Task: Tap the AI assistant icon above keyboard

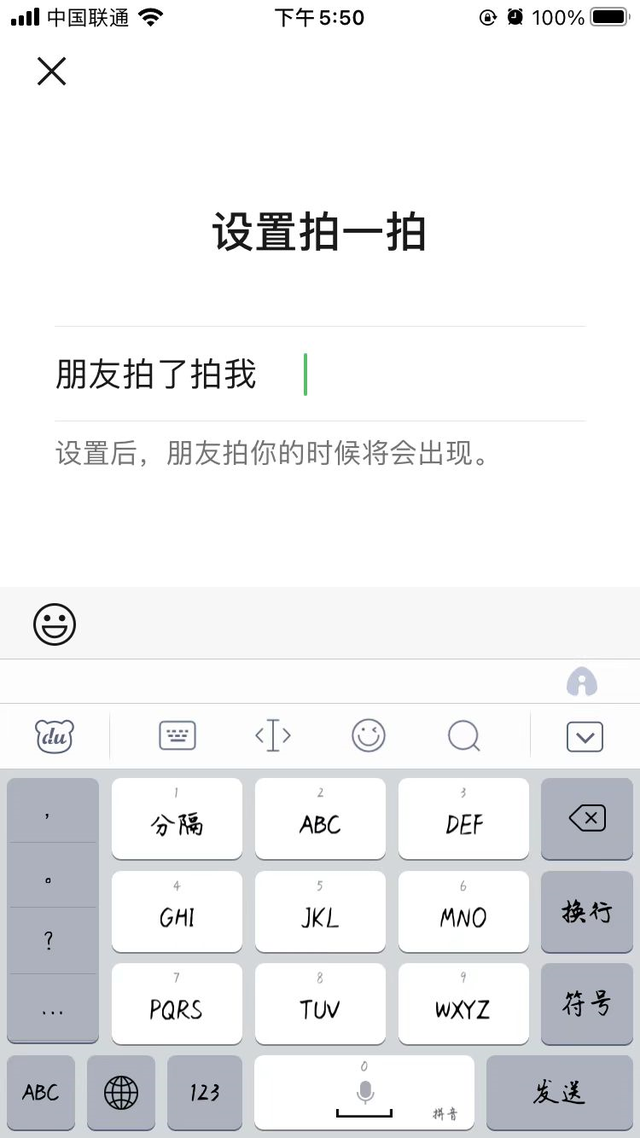Action: coord(582,682)
